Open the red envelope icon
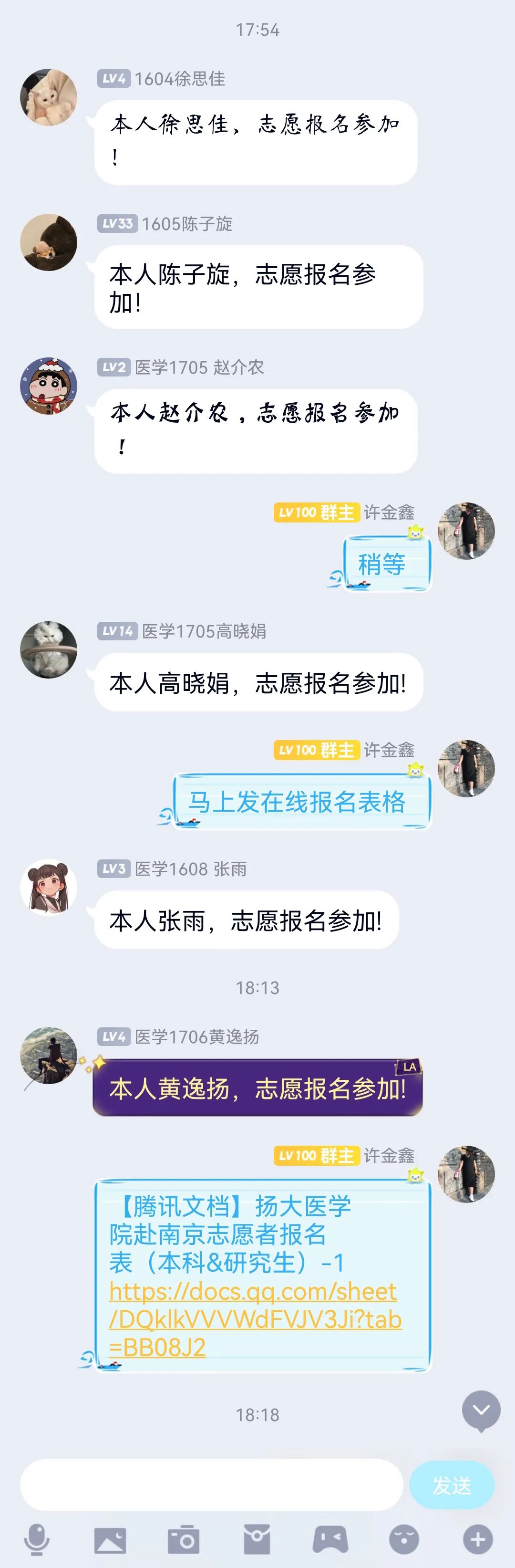 tap(257, 1540)
